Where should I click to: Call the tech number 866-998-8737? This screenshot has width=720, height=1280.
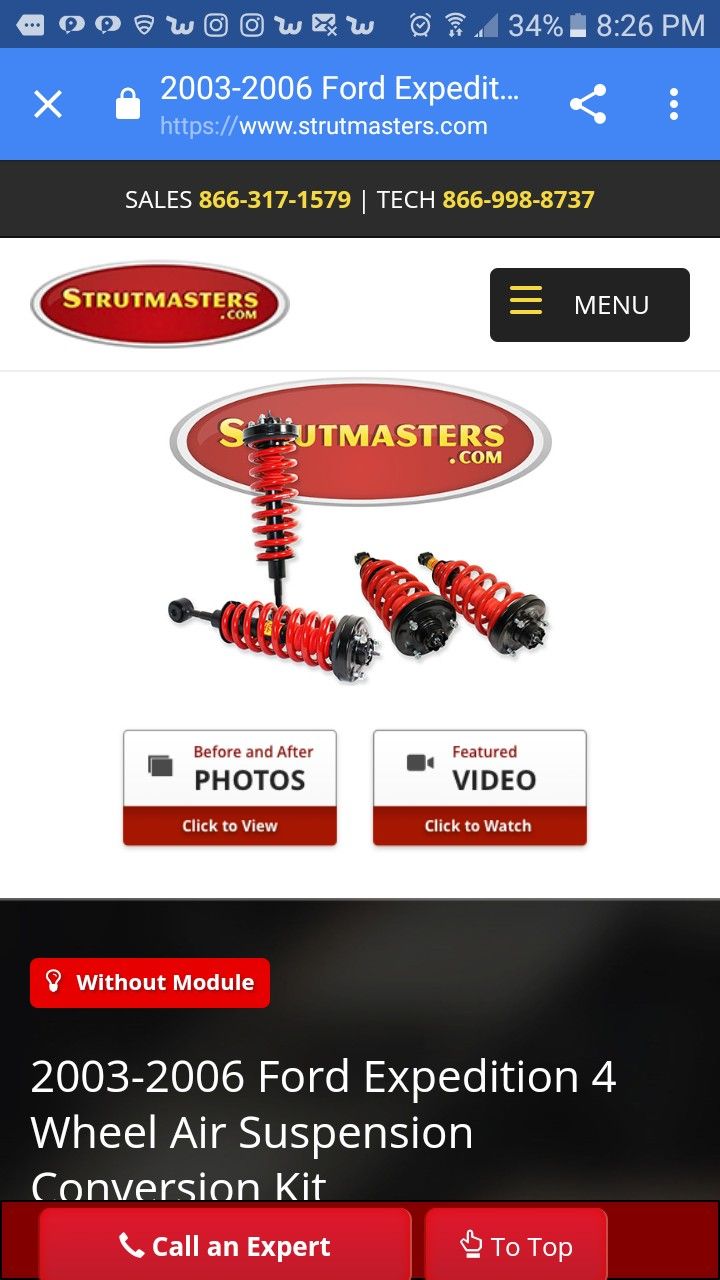click(x=518, y=200)
